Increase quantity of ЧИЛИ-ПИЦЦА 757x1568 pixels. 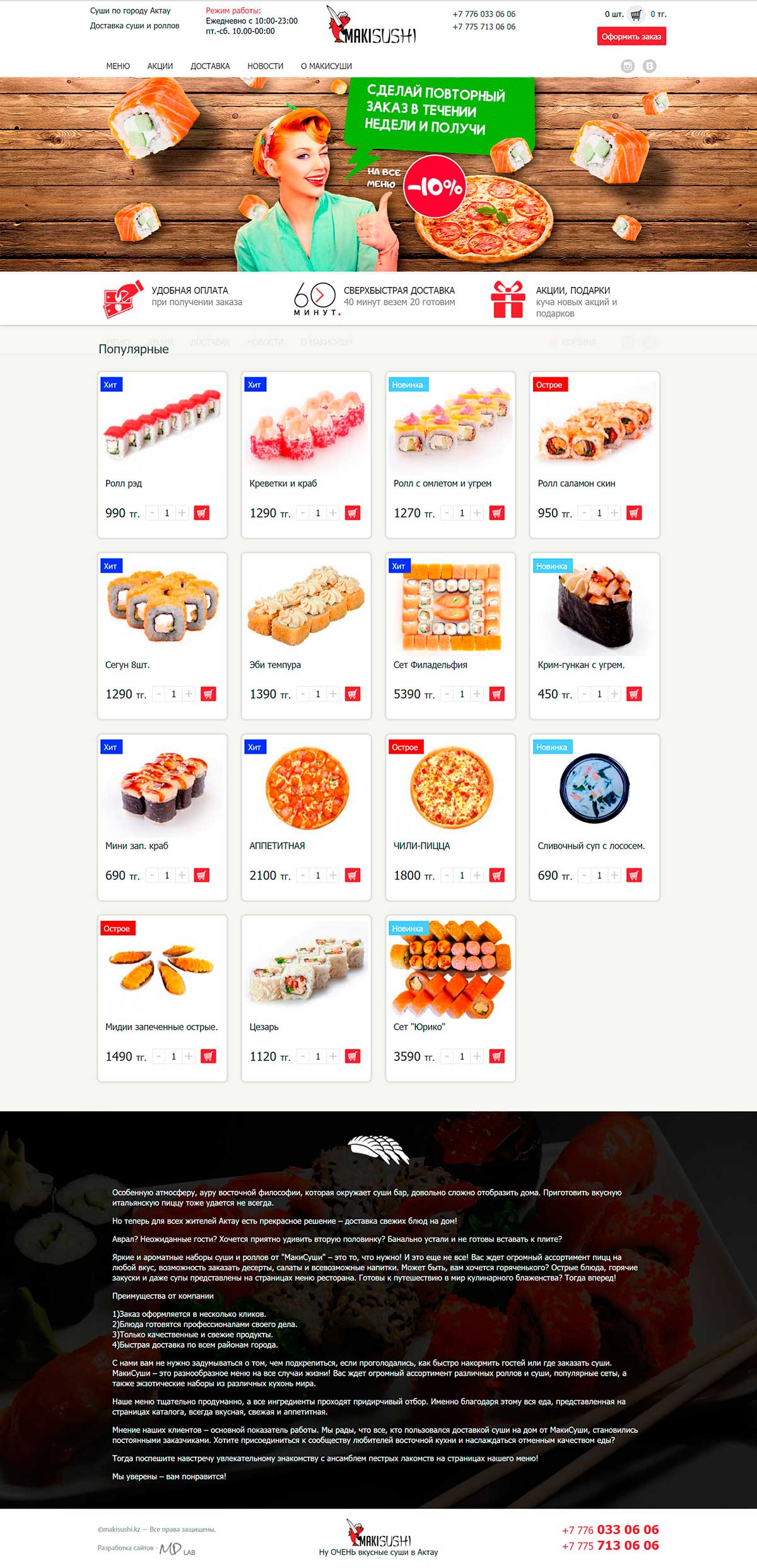click(477, 875)
